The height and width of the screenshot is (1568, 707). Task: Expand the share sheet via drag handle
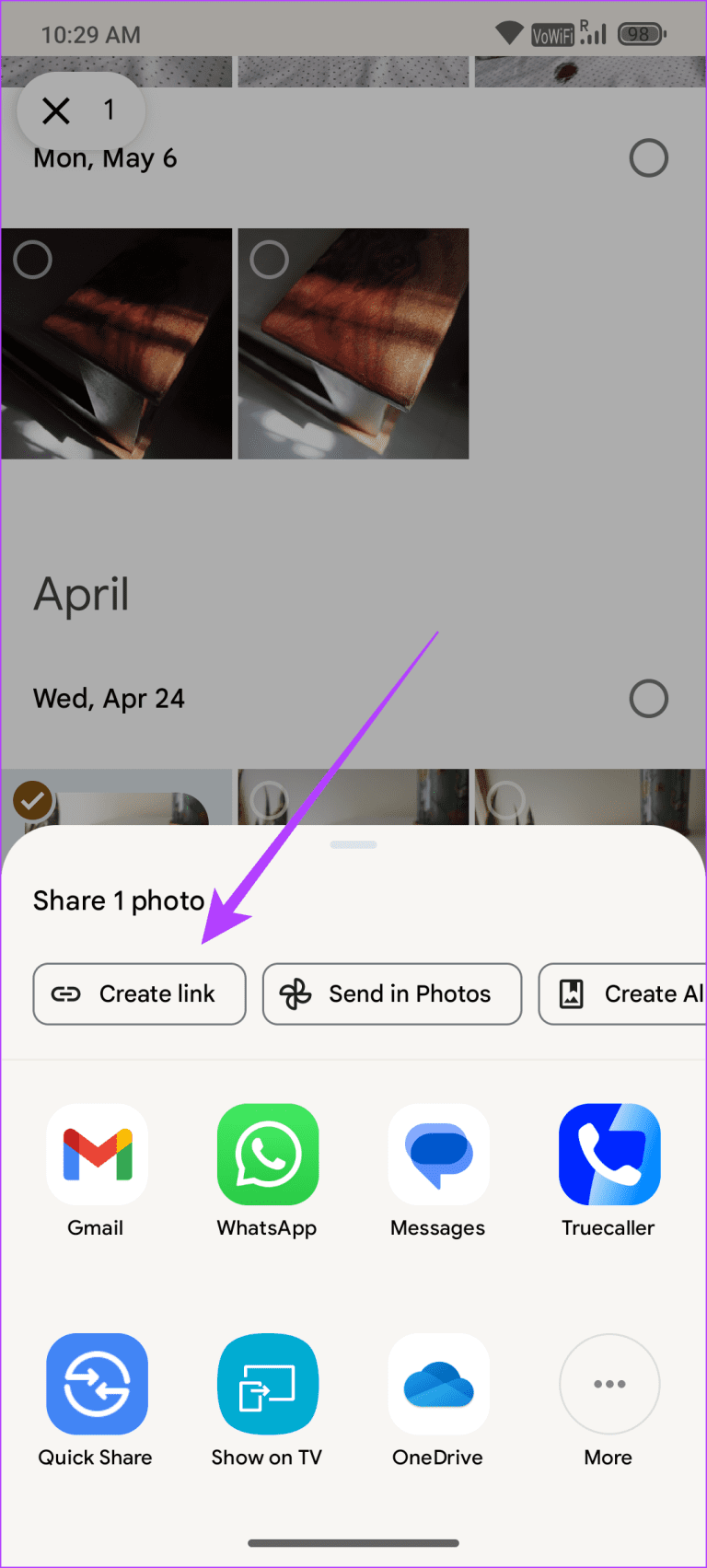coord(353,844)
